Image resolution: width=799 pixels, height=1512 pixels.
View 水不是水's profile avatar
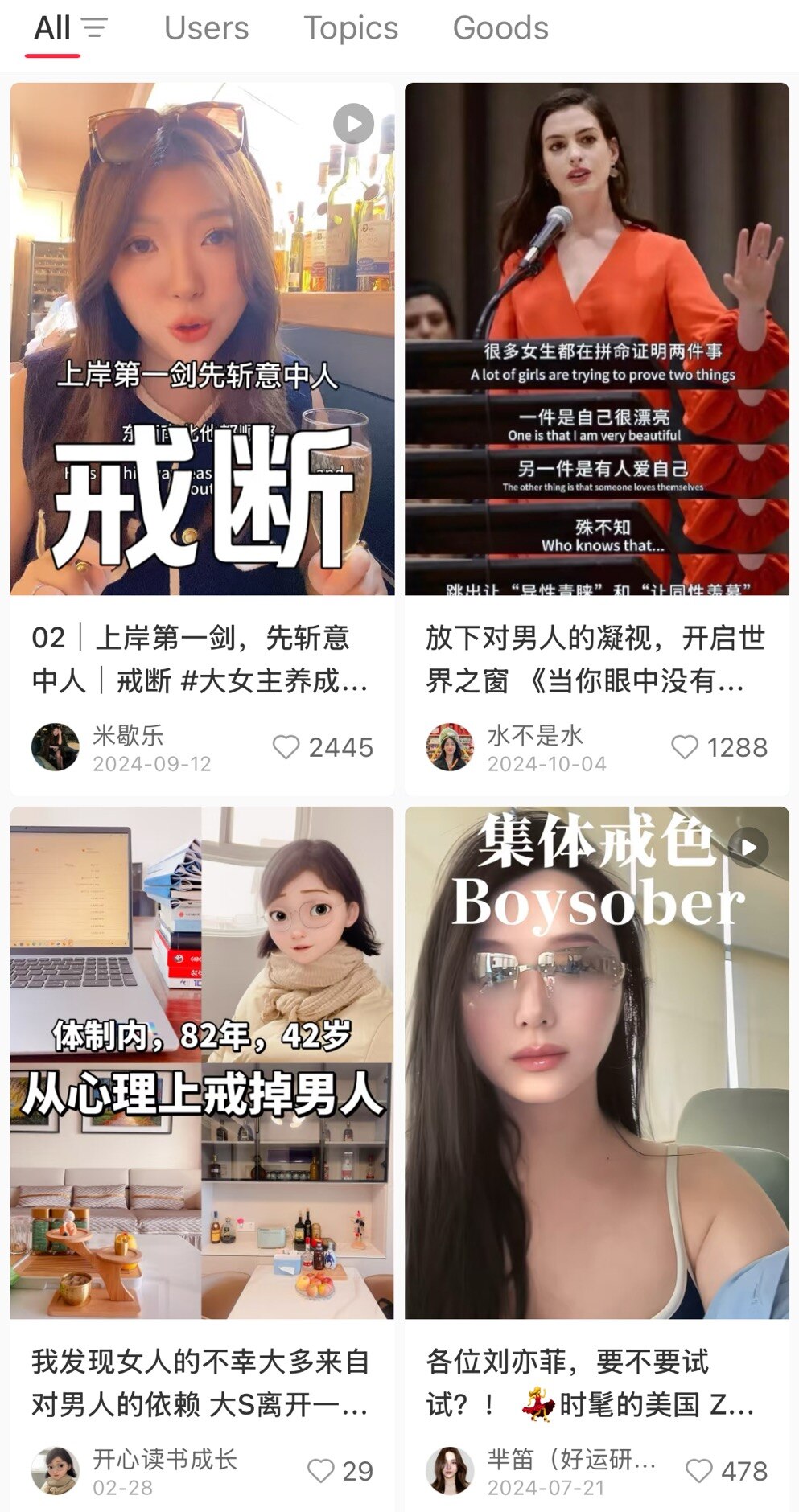[450, 747]
